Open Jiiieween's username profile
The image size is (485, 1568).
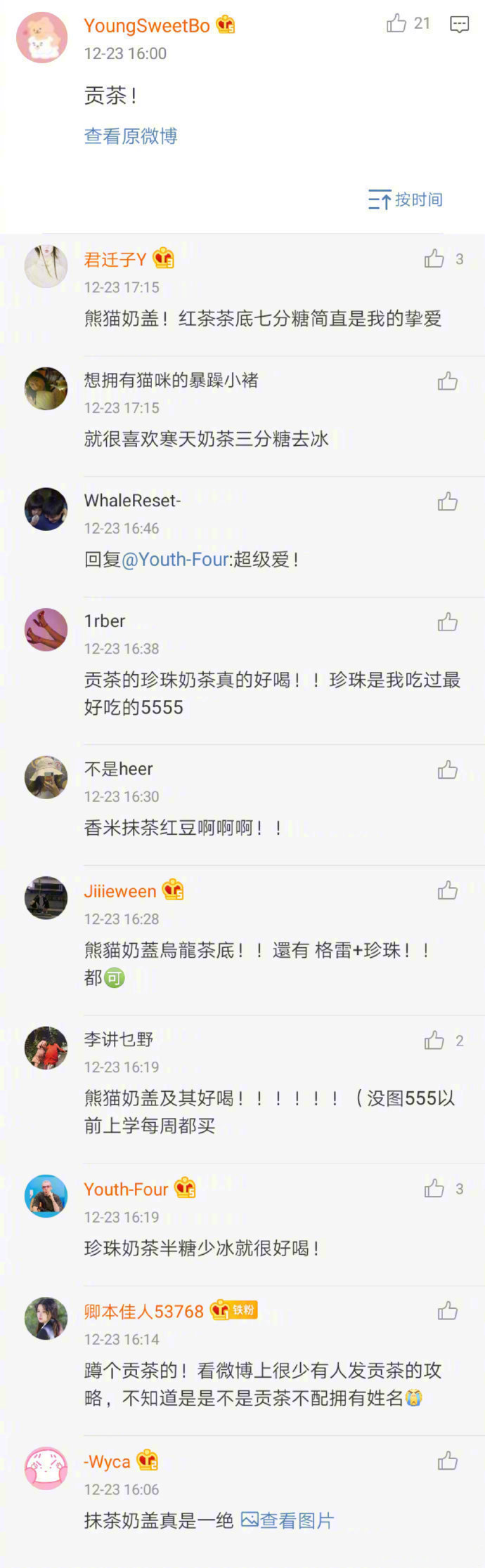[120, 891]
